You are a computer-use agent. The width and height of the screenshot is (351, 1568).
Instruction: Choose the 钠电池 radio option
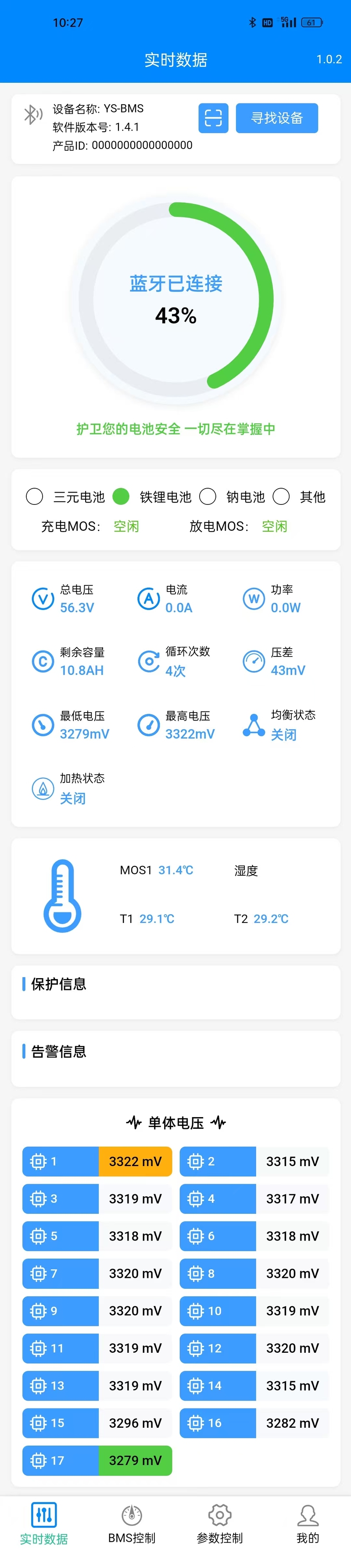tap(208, 497)
